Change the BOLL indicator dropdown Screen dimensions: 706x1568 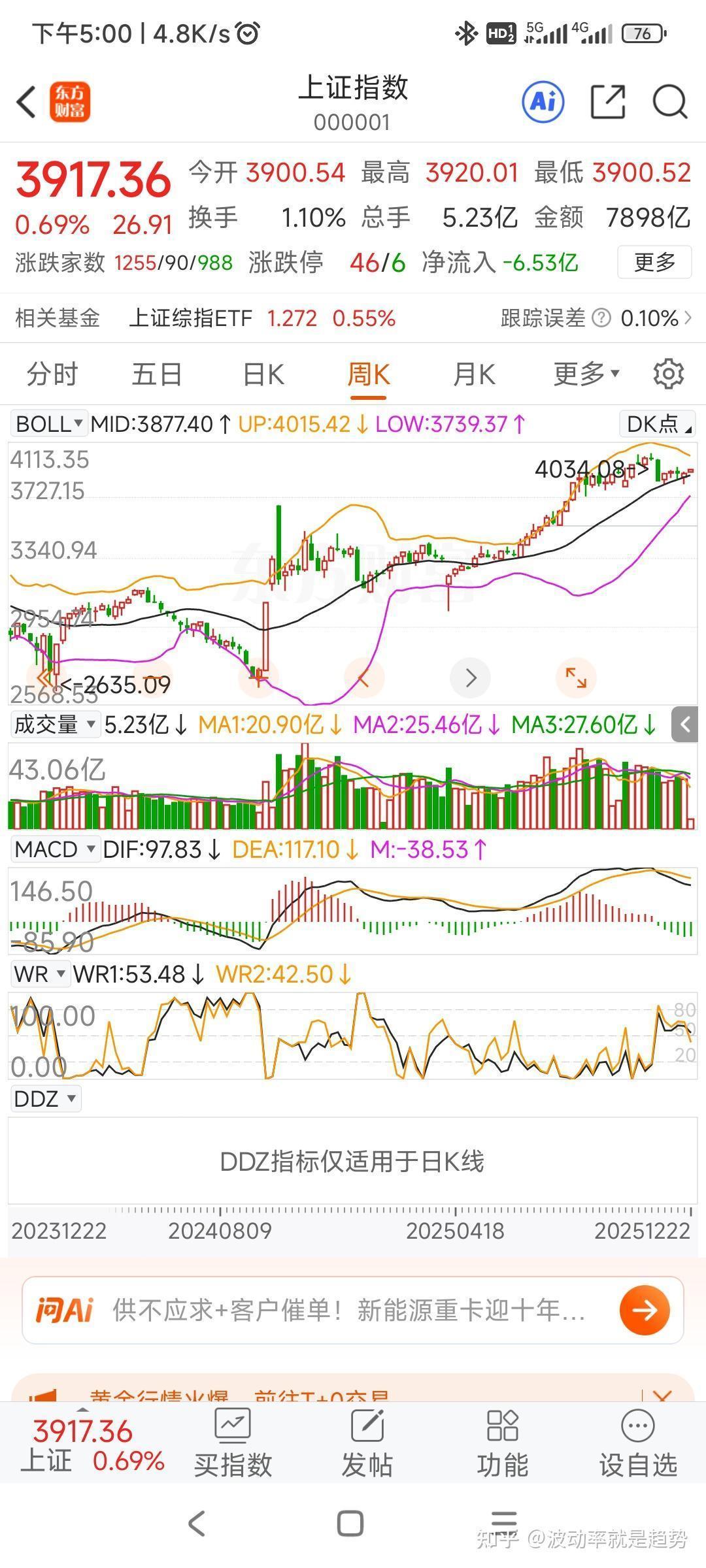coord(49,424)
